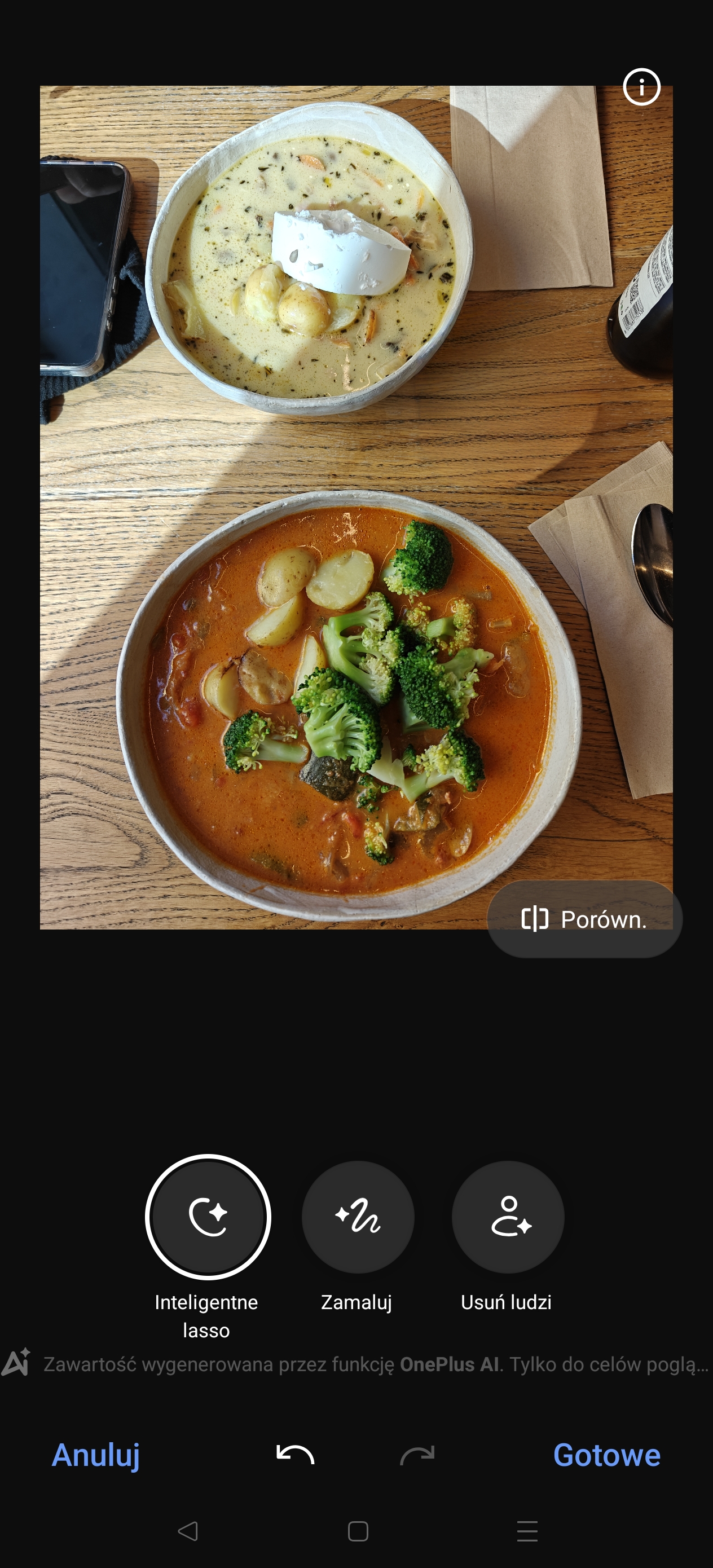Switch to the Zamaluj tool
Viewport: 713px width, 1568px height.
point(358,1217)
